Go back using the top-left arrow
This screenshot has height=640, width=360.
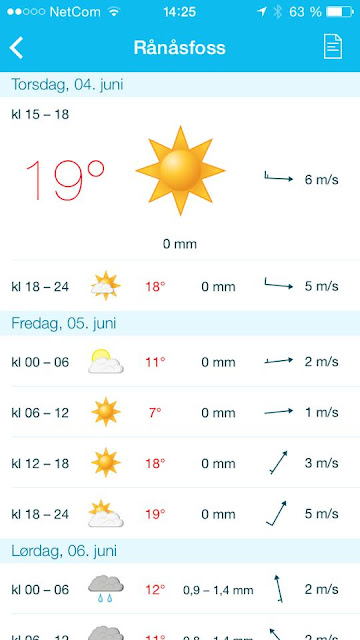[x=16, y=47]
